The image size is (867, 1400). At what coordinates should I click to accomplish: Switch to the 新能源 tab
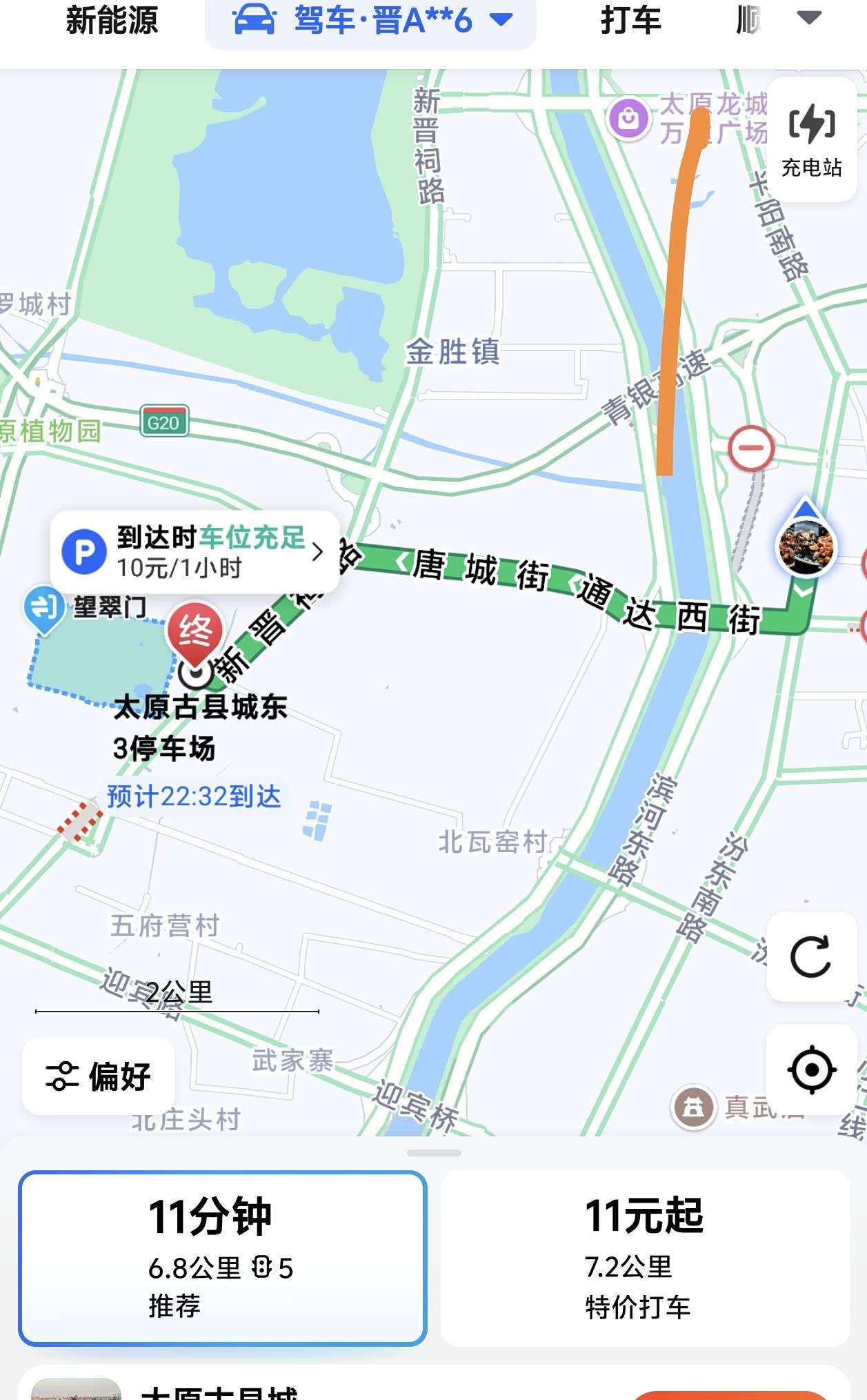tap(112, 20)
